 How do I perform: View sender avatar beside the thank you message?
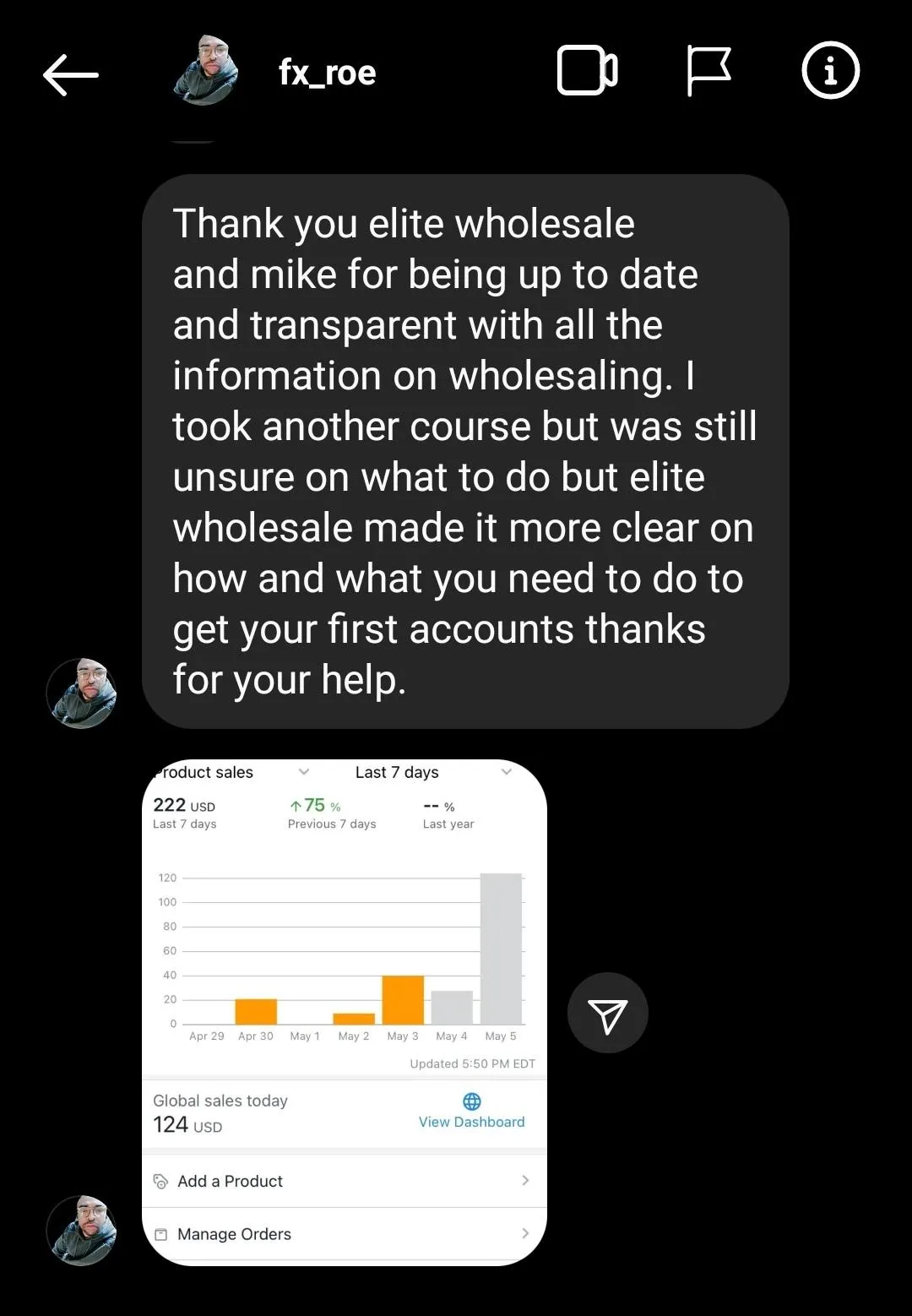[81, 693]
